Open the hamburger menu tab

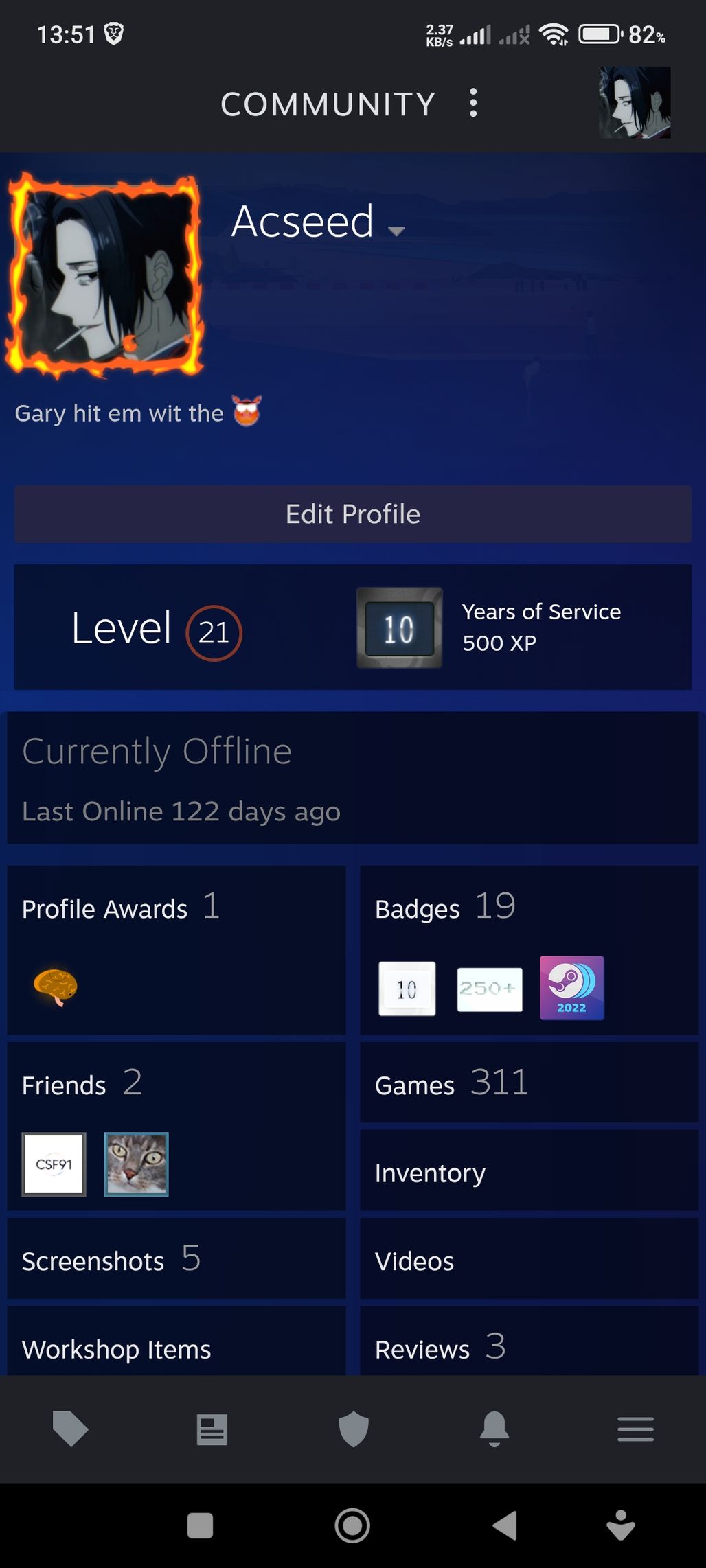coord(635,1429)
